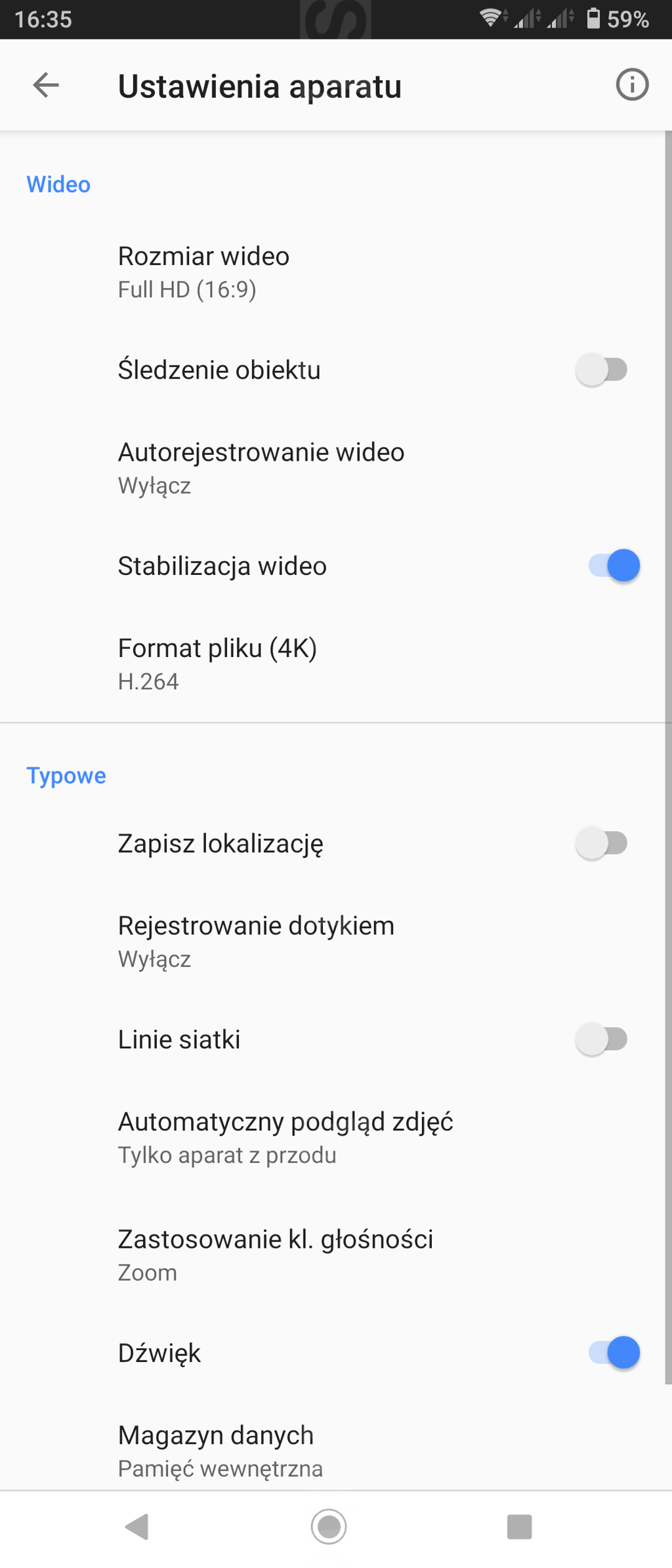The height and width of the screenshot is (1568, 672).
Task: Open Automatyczny podgląd zdjęć setting
Action: coord(285,1137)
